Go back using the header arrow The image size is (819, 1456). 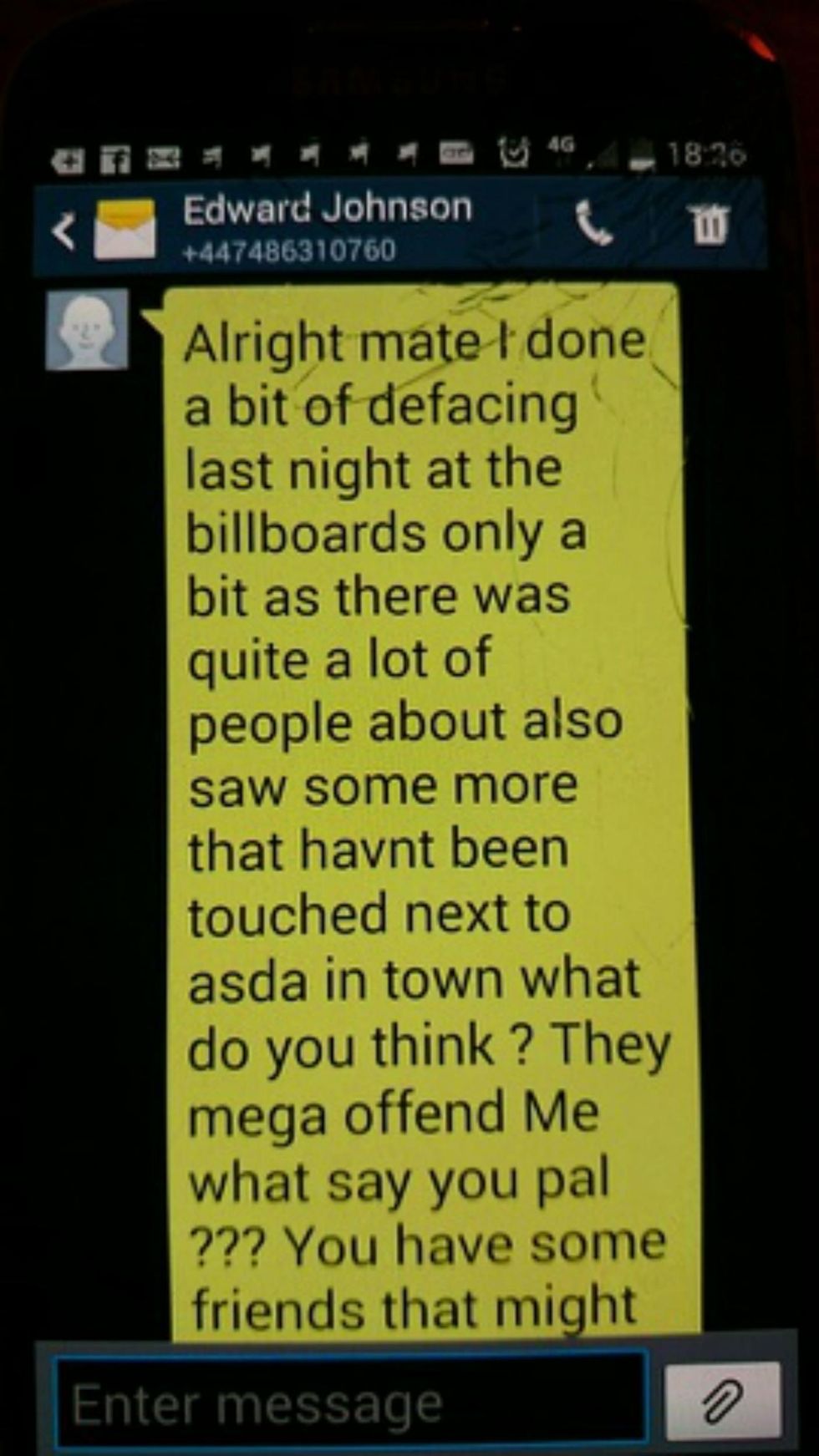coord(64,230)
